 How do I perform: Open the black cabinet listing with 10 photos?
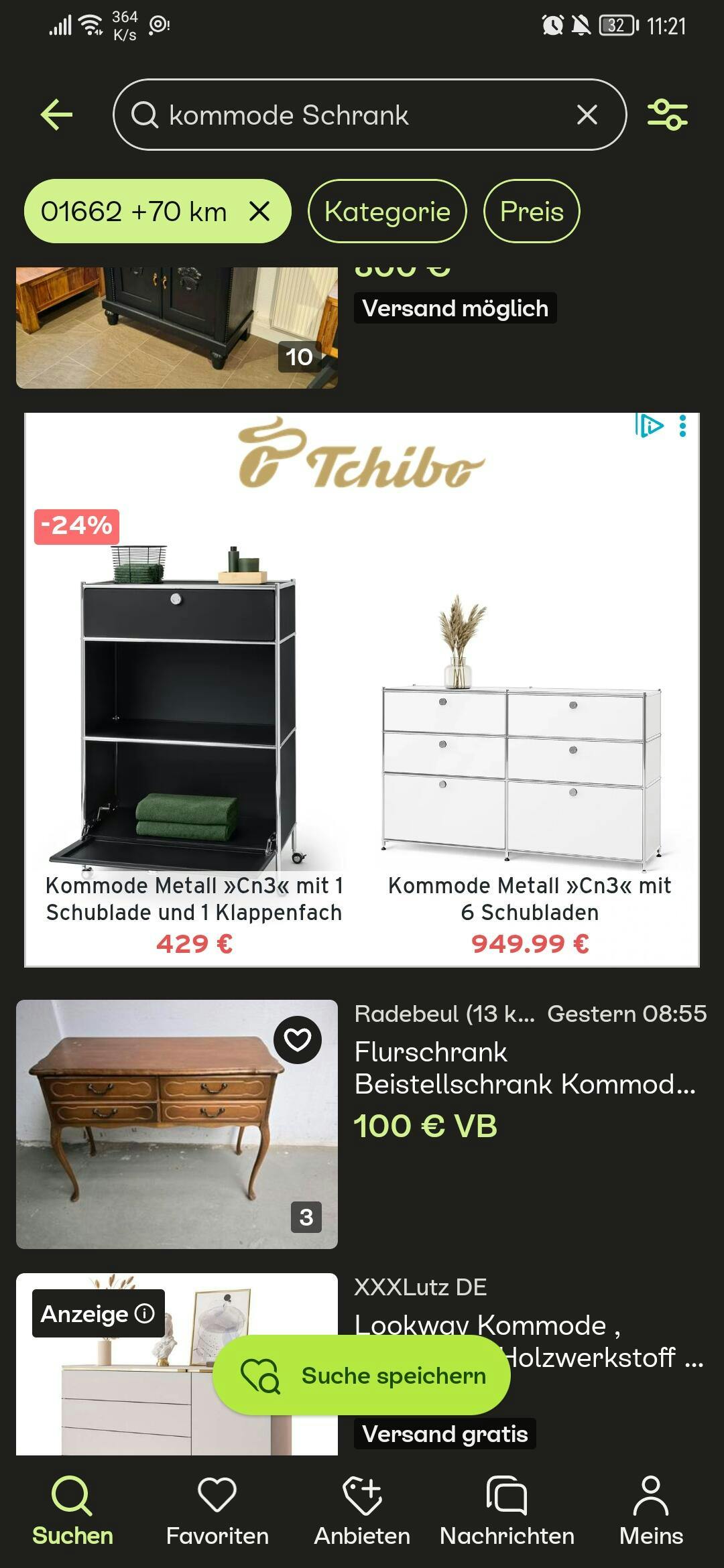point(177,327)
